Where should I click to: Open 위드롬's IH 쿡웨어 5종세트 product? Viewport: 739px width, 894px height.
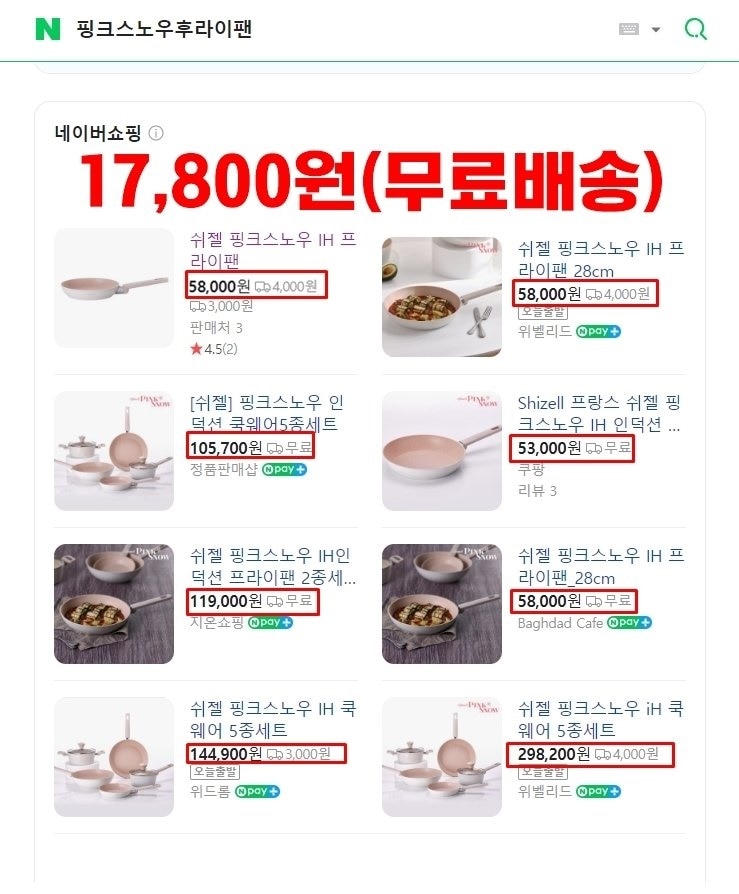pyautogui.click(x=273, y=720)
